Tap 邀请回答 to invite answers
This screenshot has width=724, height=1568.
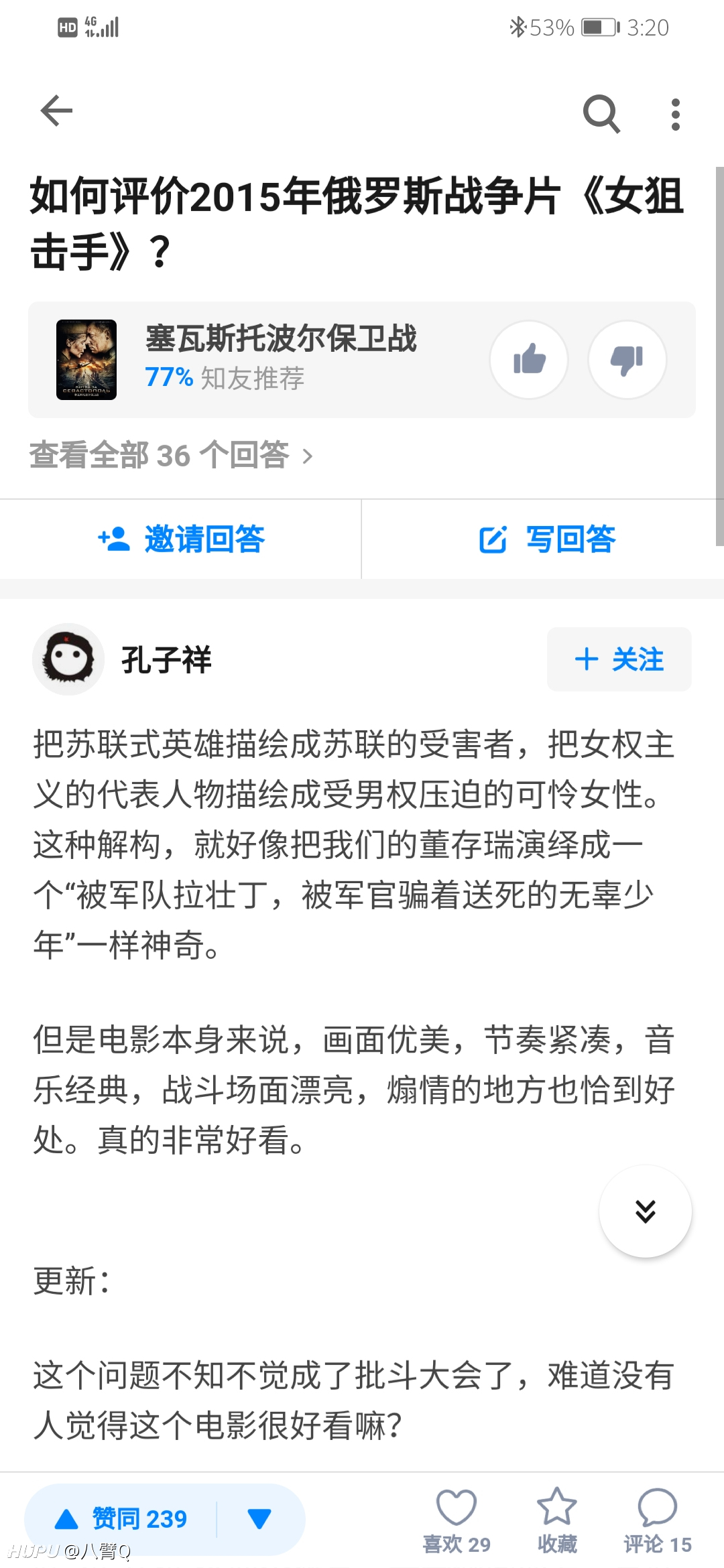181,539
